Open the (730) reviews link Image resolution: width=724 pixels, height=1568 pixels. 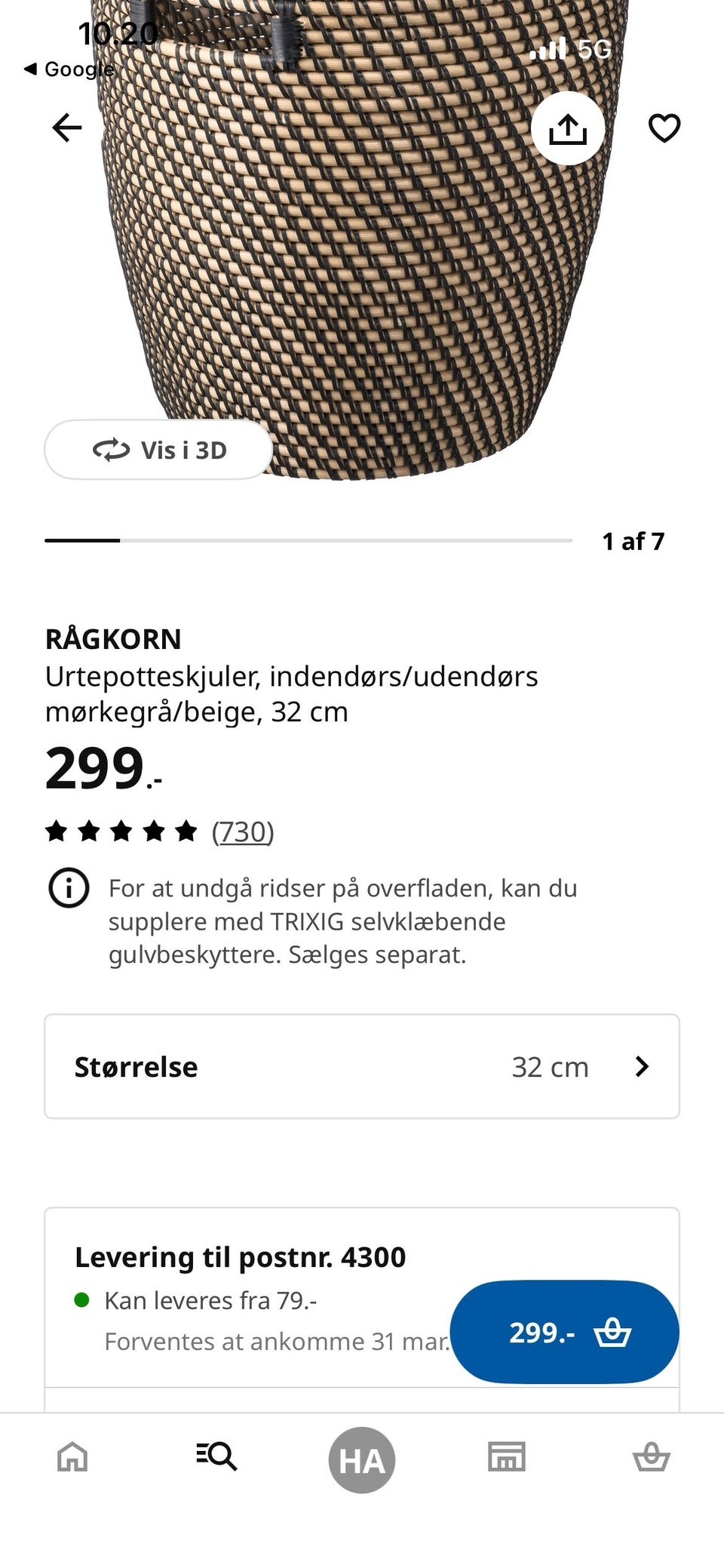click(243, 832)
